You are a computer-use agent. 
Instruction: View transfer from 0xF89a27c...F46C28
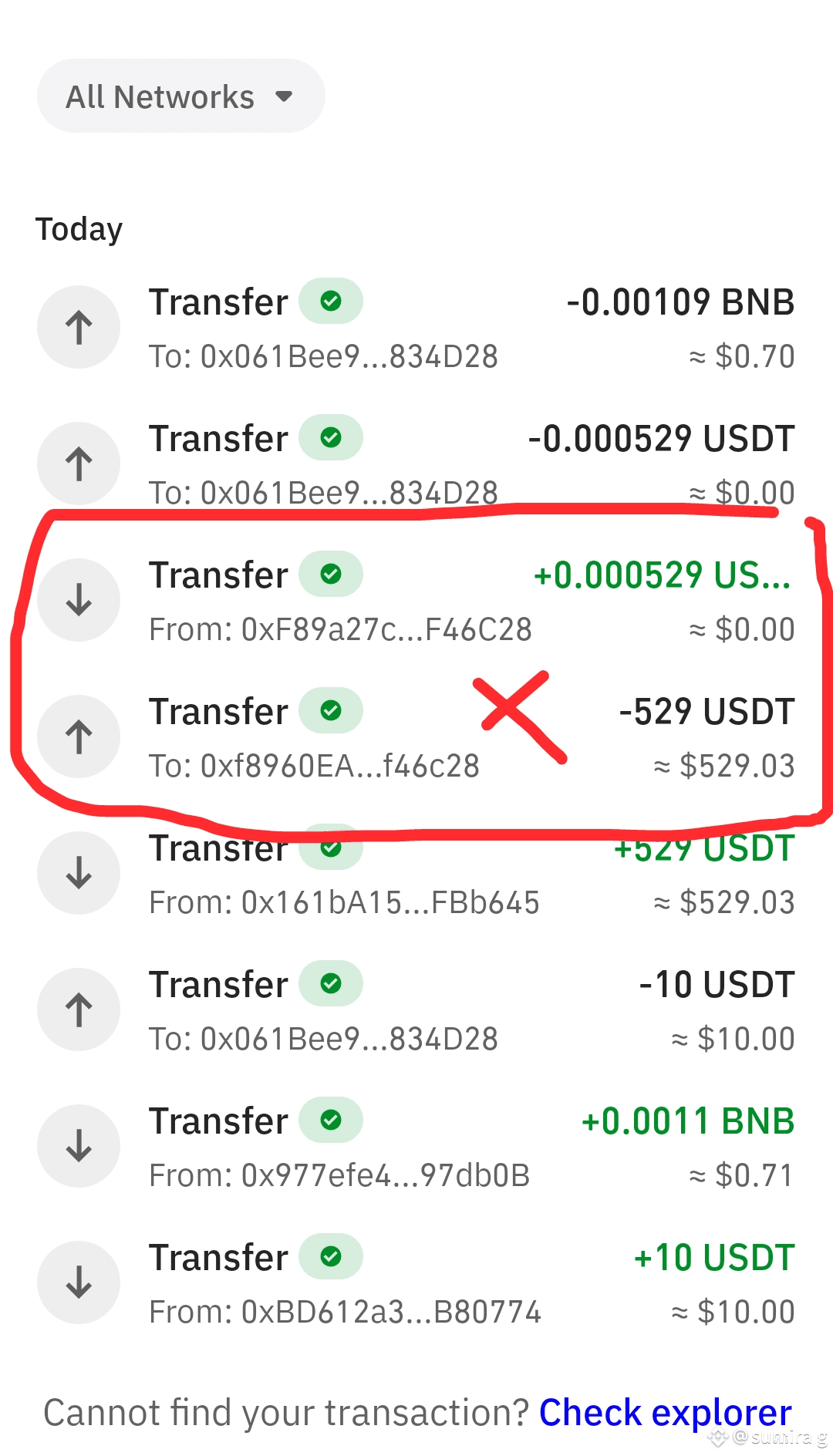pos(416,601)
